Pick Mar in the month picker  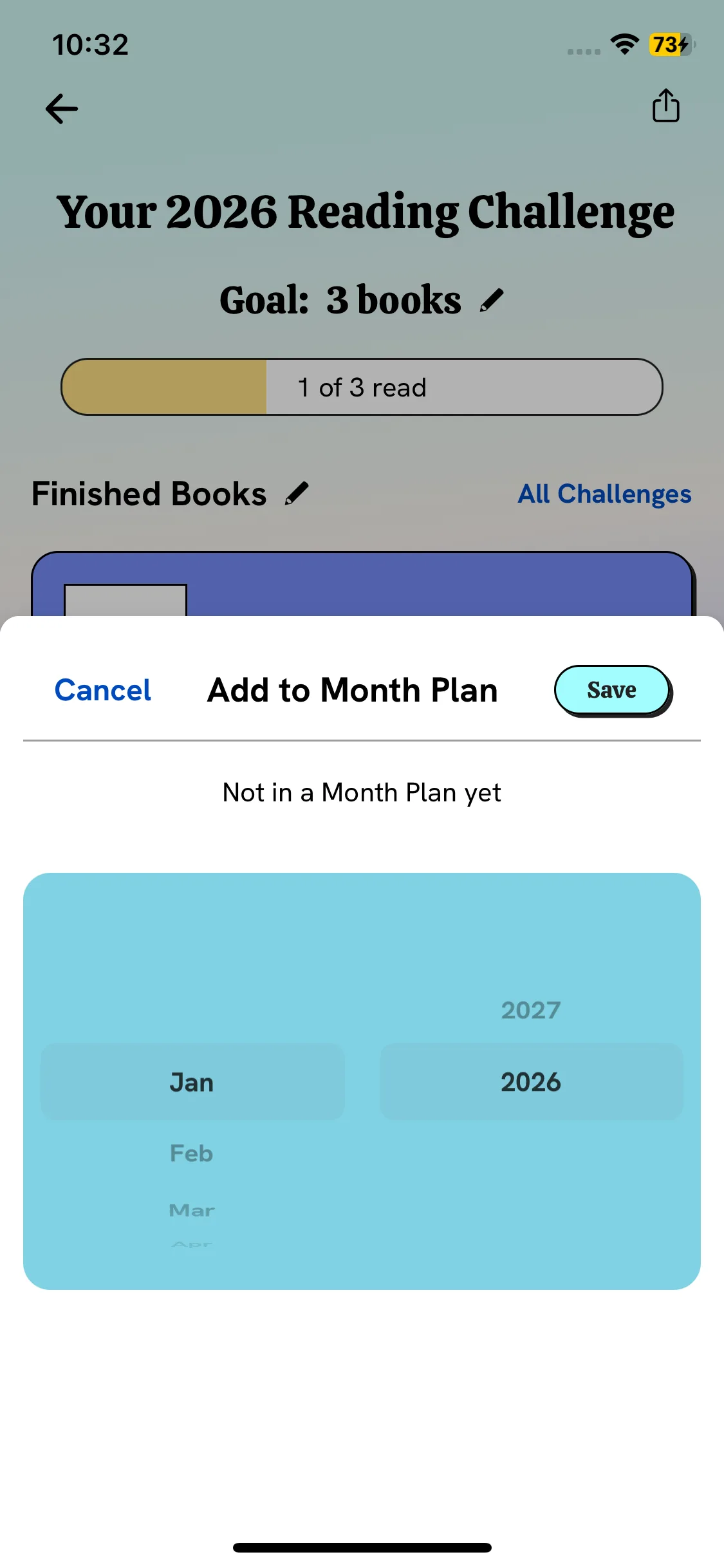tap(191, 1211)
